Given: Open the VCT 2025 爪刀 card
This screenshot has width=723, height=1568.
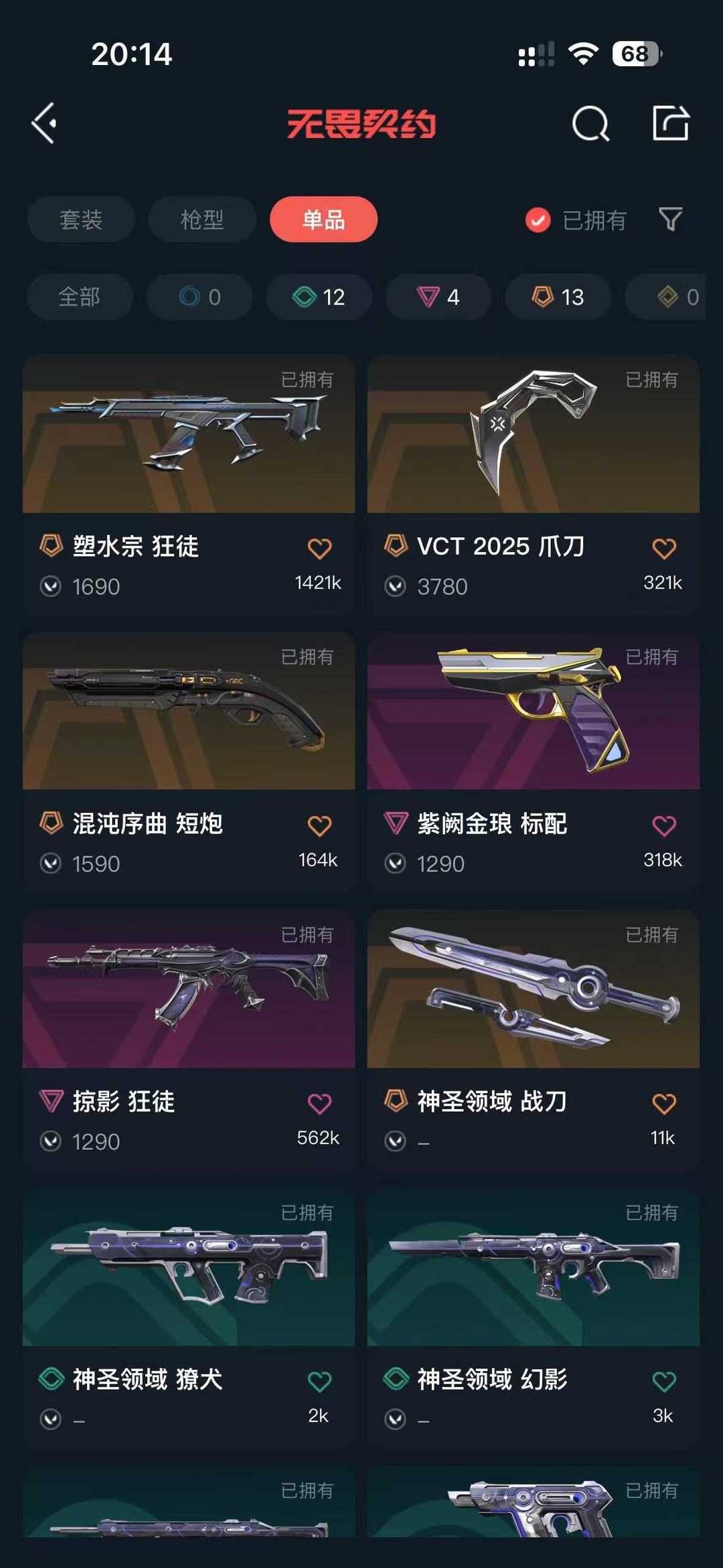Looking at the screenshot, I should (x=534, y=484).
